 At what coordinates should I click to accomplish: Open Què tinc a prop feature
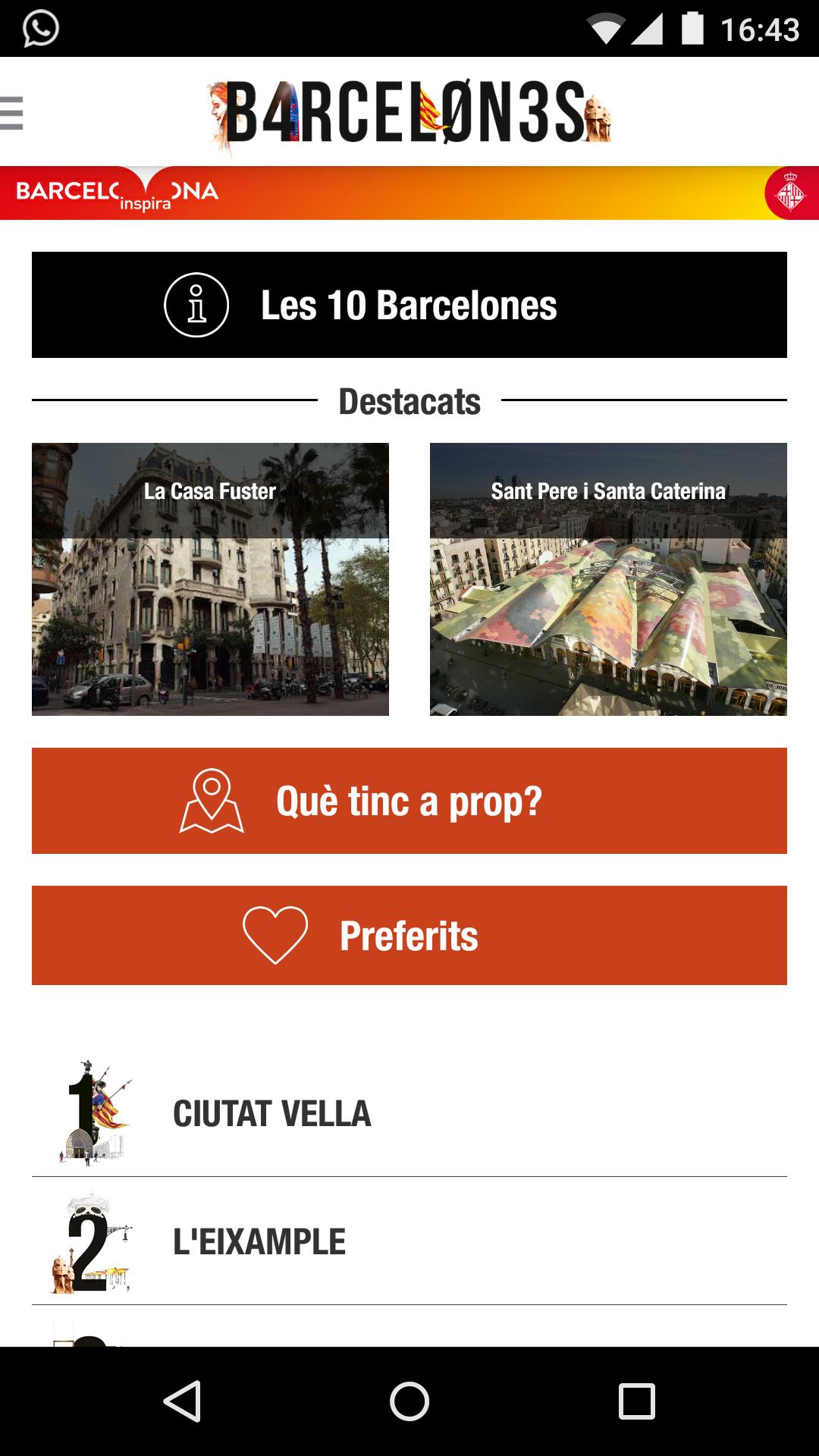[409, 800]
